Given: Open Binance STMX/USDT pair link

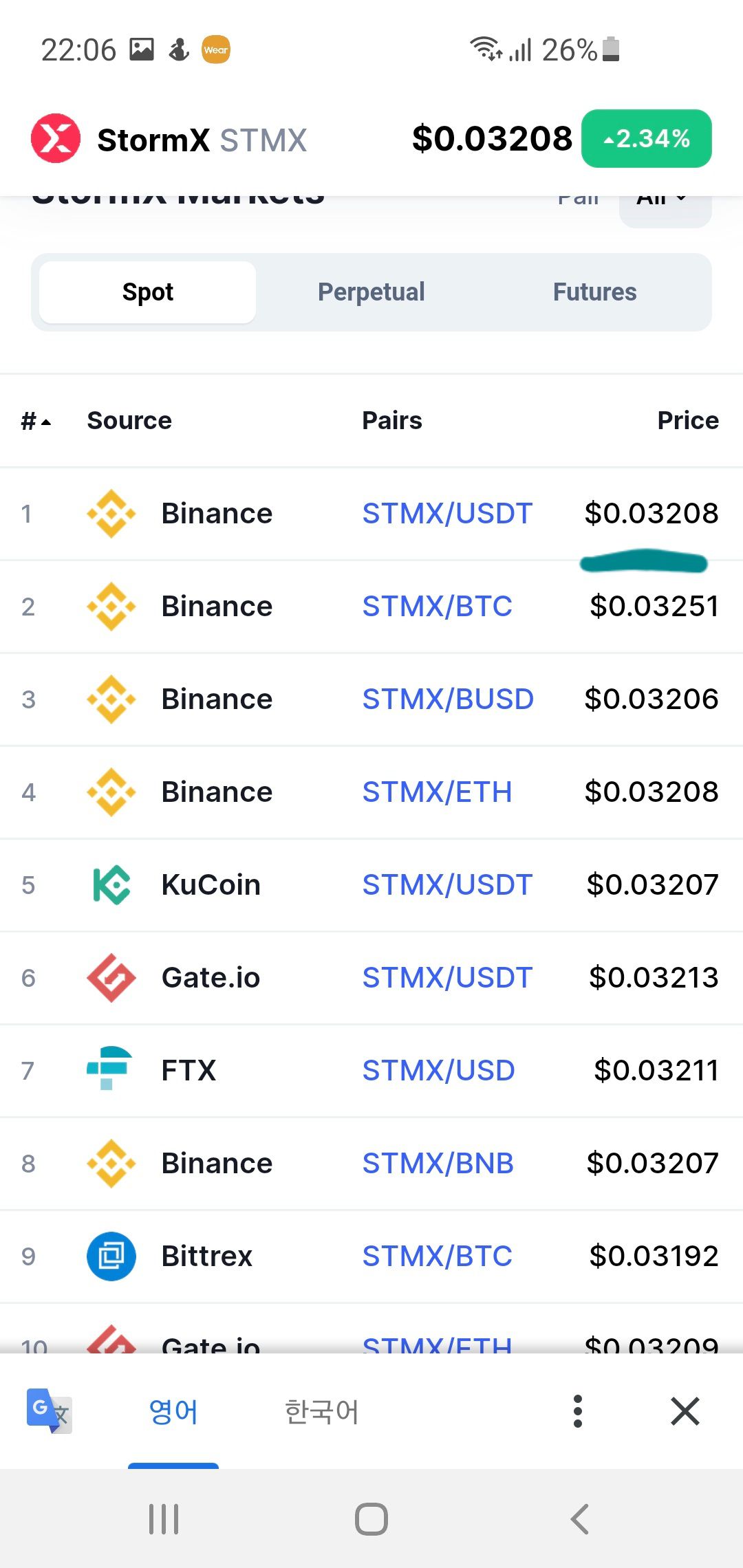Looking at the screenshot, I should pyautogui.click(x=447, y=514).
